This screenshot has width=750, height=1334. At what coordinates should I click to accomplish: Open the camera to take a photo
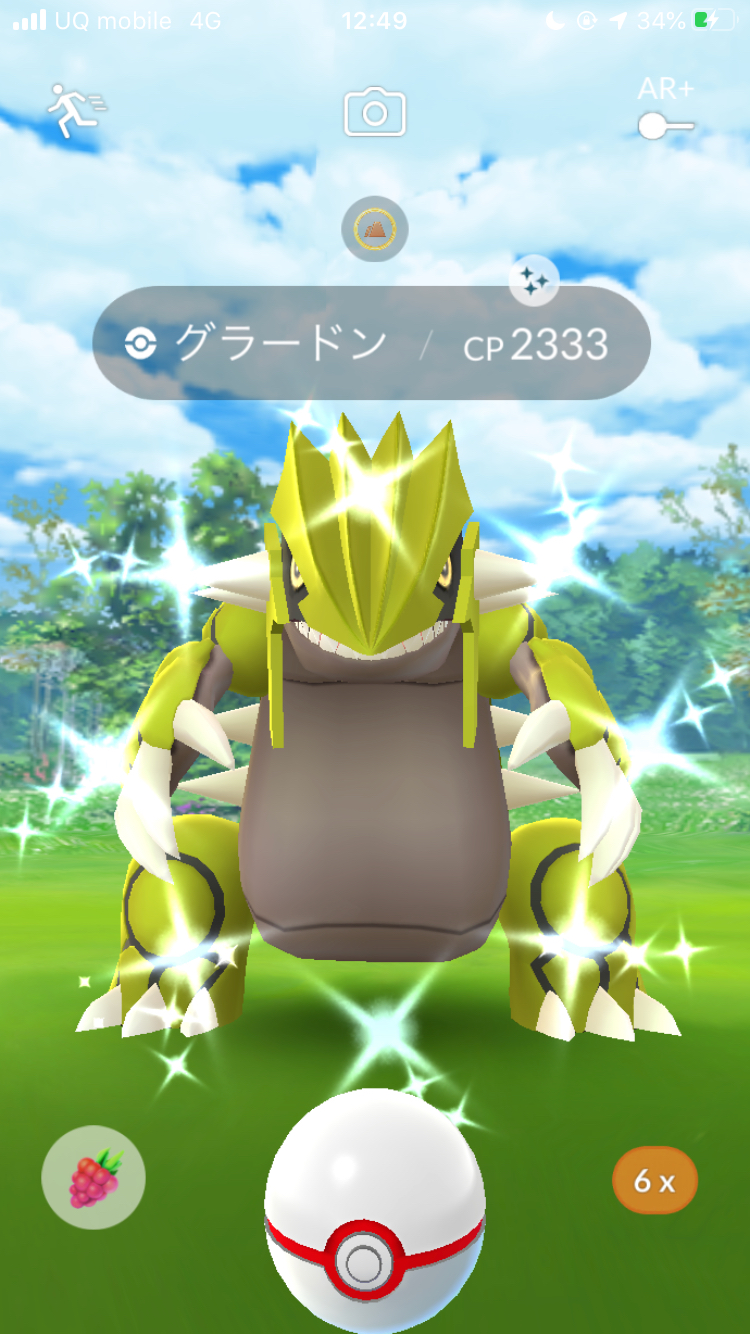(x=375, y=112)
